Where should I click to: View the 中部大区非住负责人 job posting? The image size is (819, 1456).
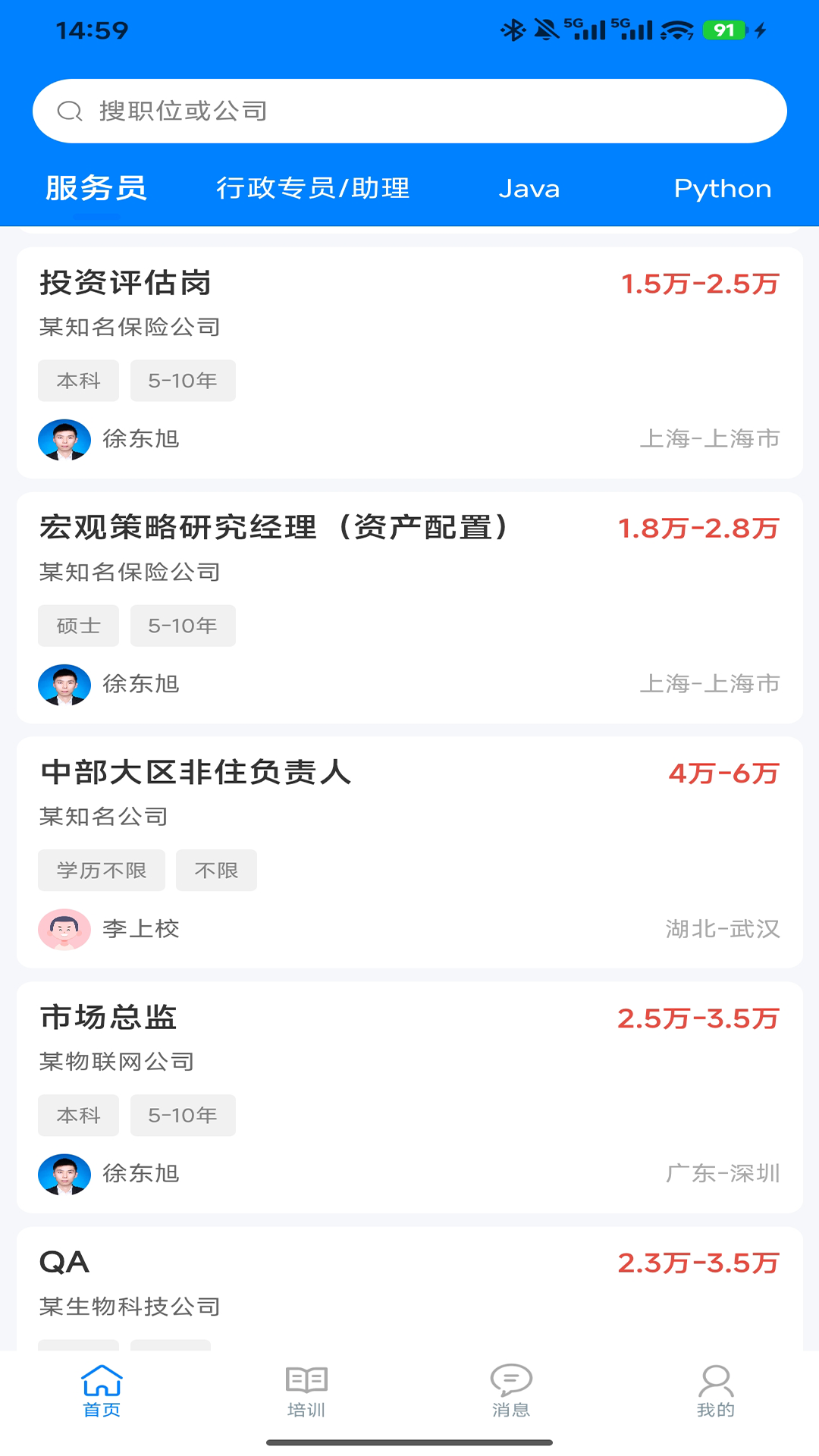coord(409,852)
